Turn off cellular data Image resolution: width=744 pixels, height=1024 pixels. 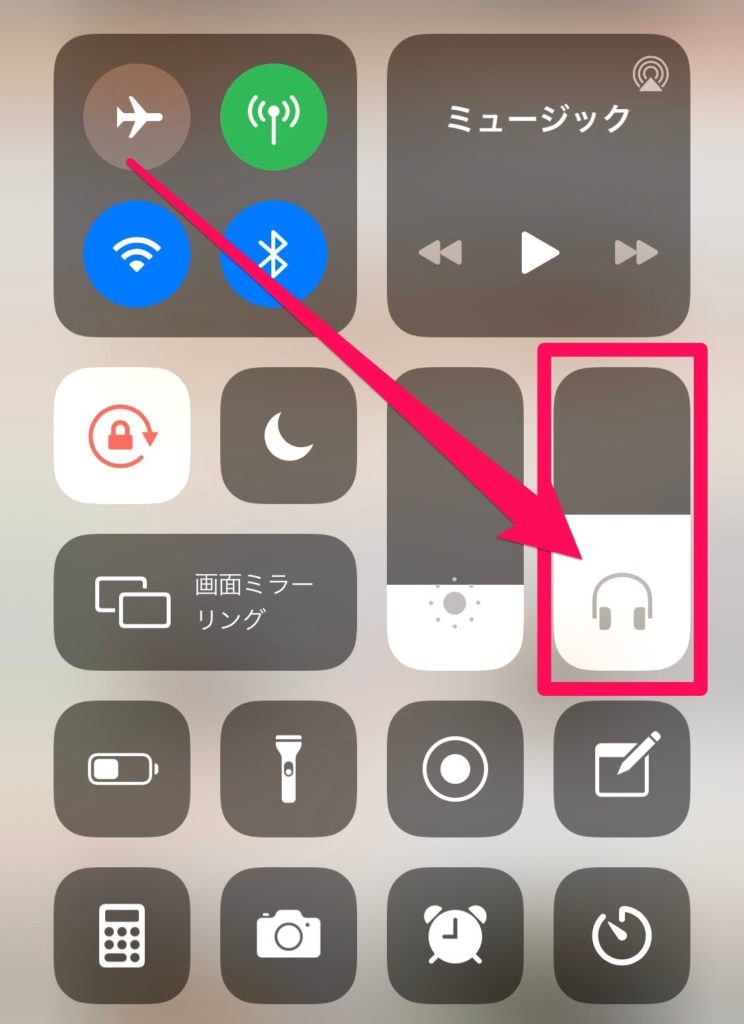273,117
